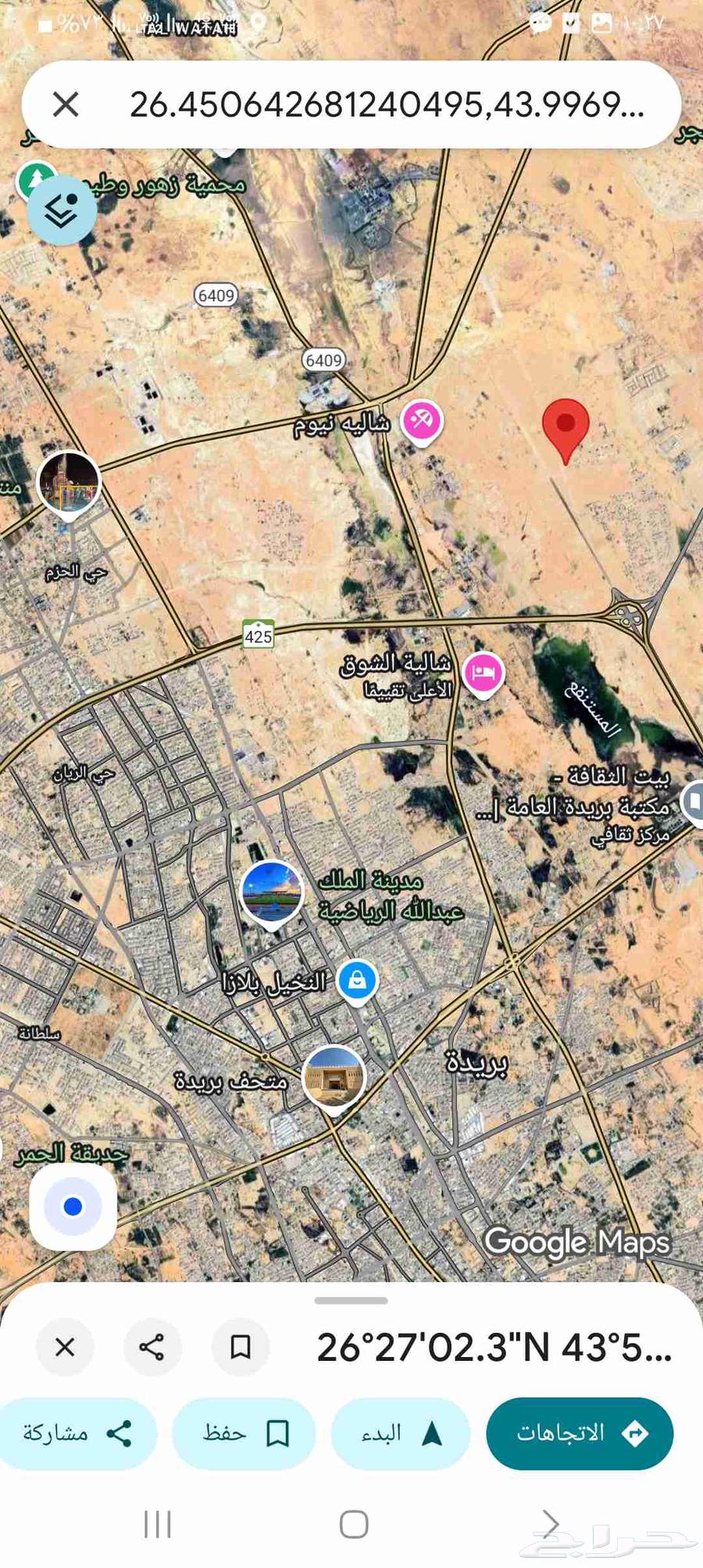The width and height of the screenshot is (703, 1568).
Task: Tap the round share icon
Action: coord(152,1346)
